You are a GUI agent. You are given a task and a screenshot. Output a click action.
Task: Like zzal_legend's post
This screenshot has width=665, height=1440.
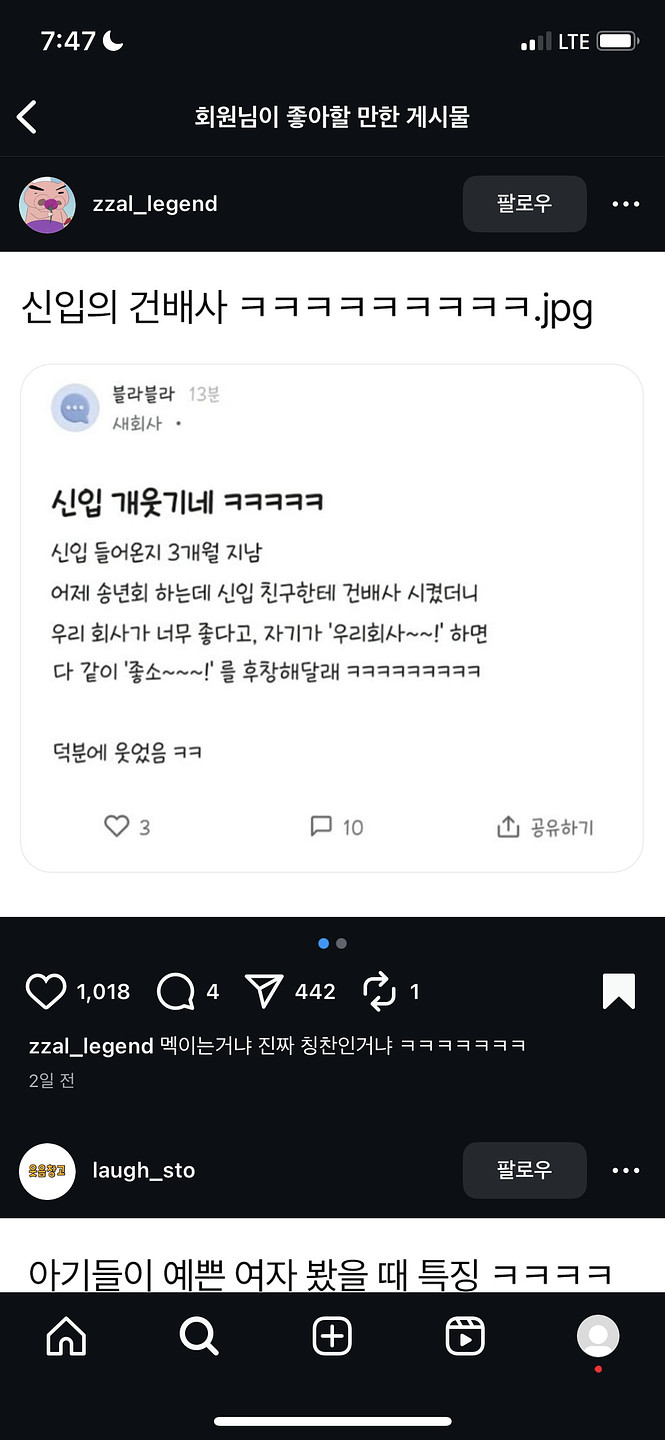pos(45,992)
